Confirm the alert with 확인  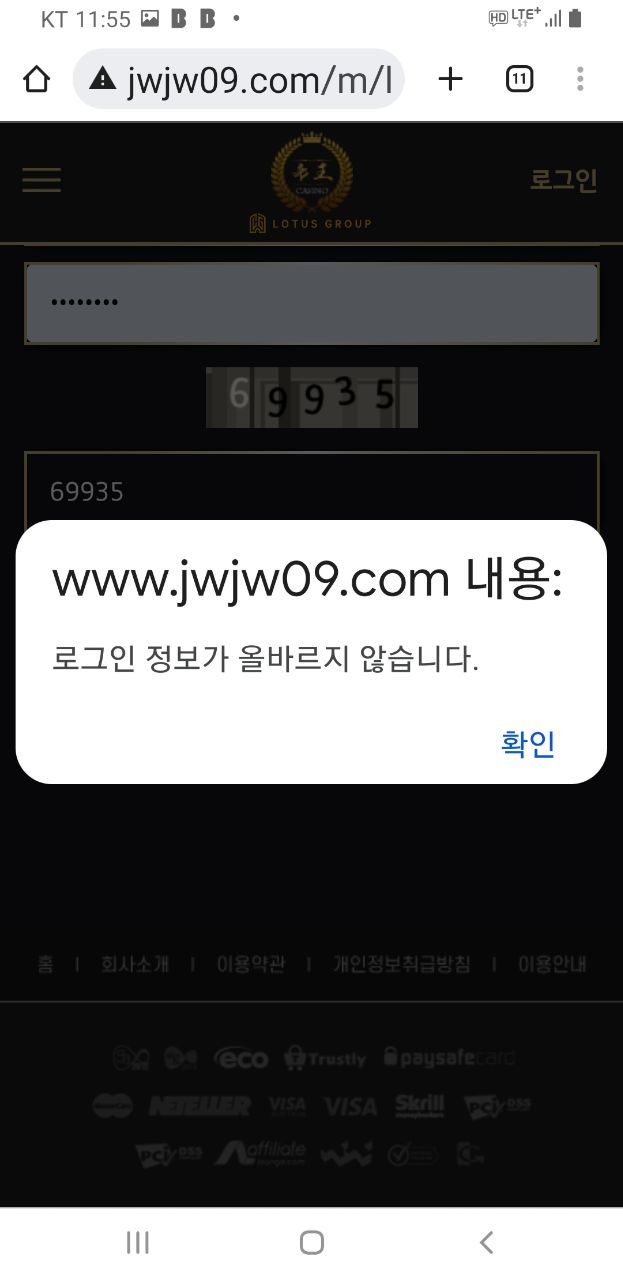pyautogui.click(x=528, y=744)
